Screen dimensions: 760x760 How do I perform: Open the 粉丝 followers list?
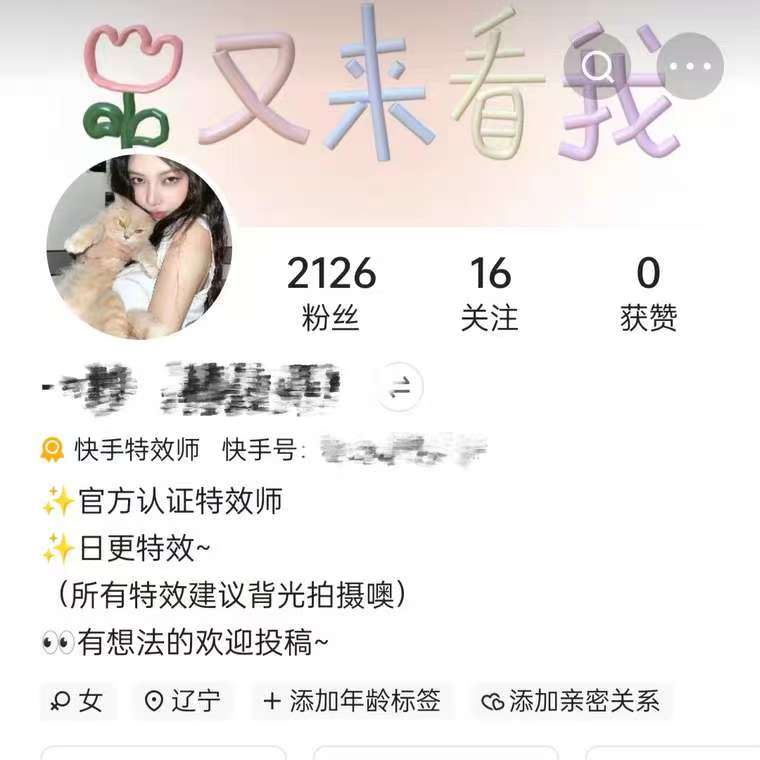tap(331, 292)
